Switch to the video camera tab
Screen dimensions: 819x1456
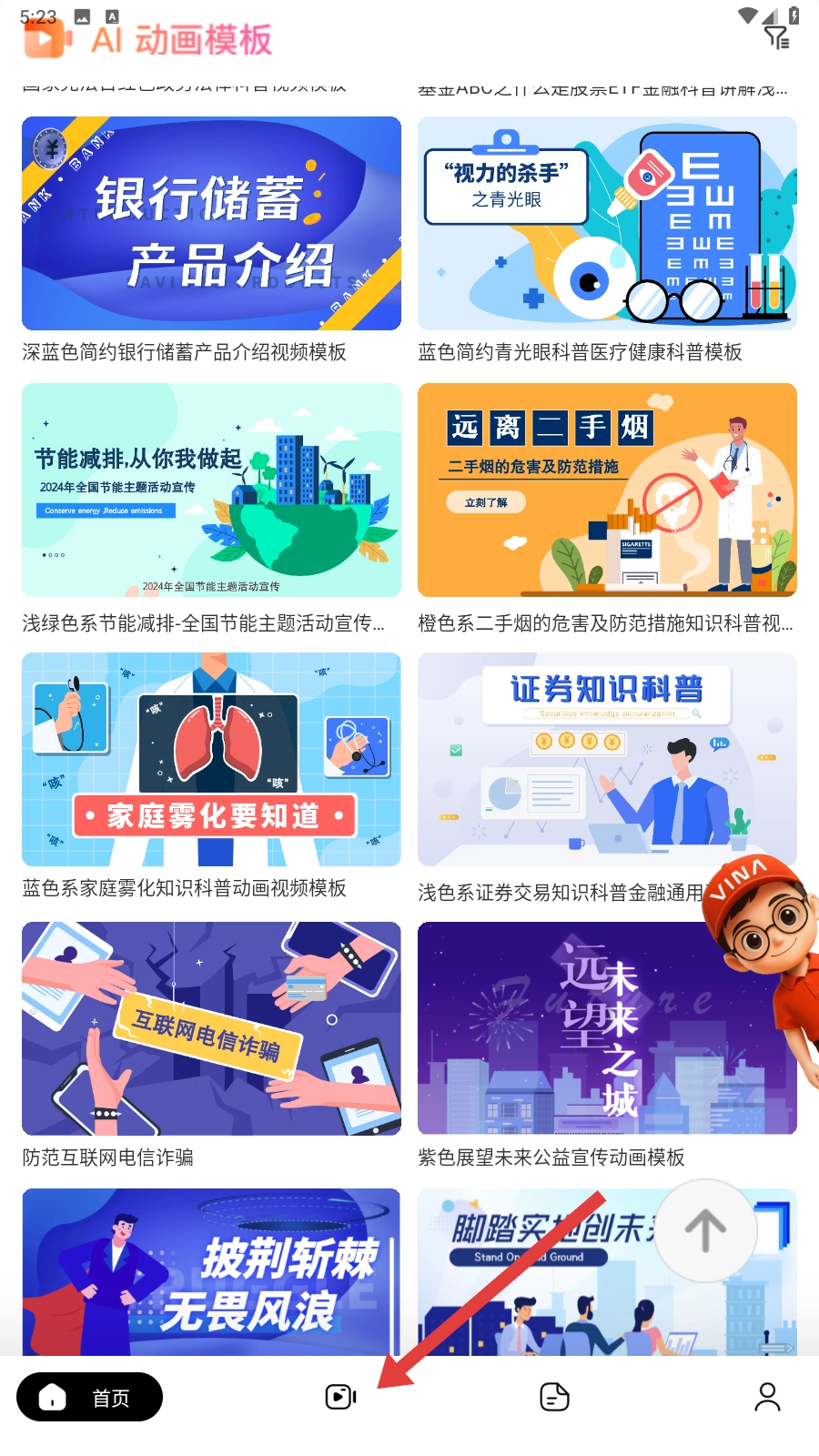[340, 1397]
